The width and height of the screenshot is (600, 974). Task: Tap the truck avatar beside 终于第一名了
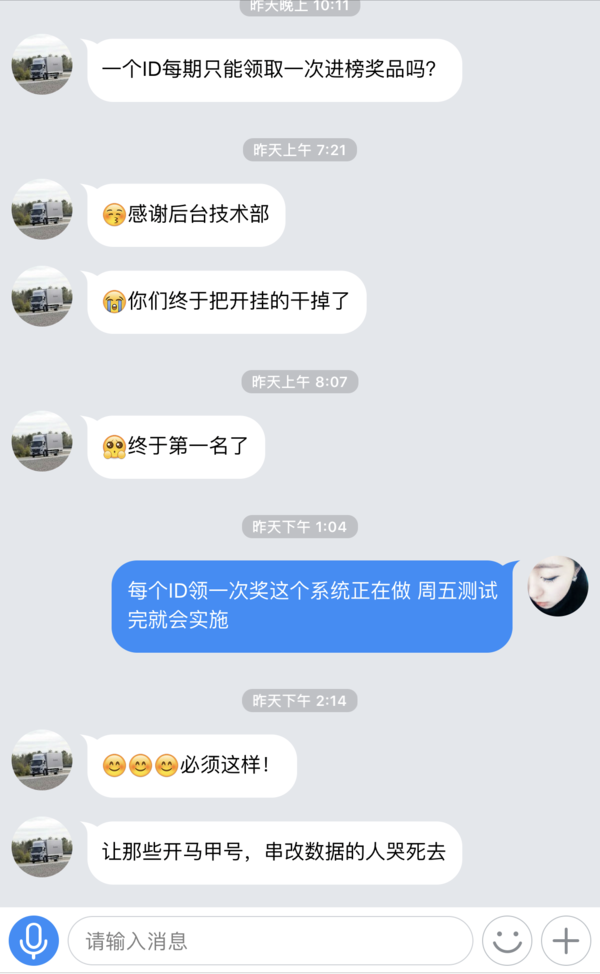pyautogui.click(x=42, y=441)
